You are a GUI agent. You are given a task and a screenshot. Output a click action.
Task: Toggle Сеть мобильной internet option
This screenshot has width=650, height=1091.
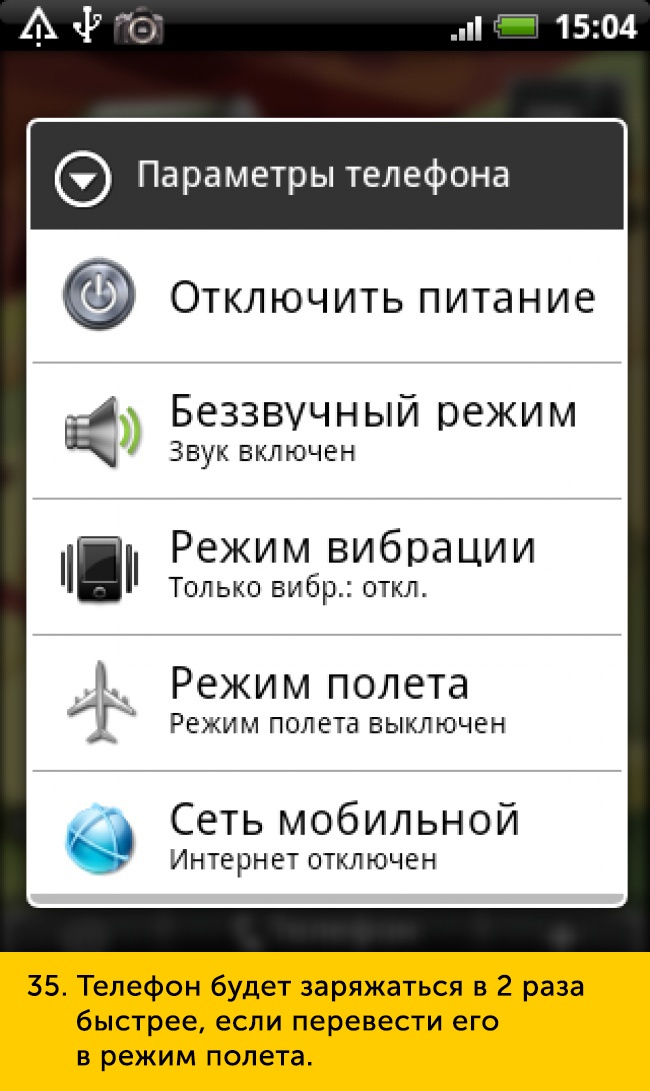(x=326, y=836)
